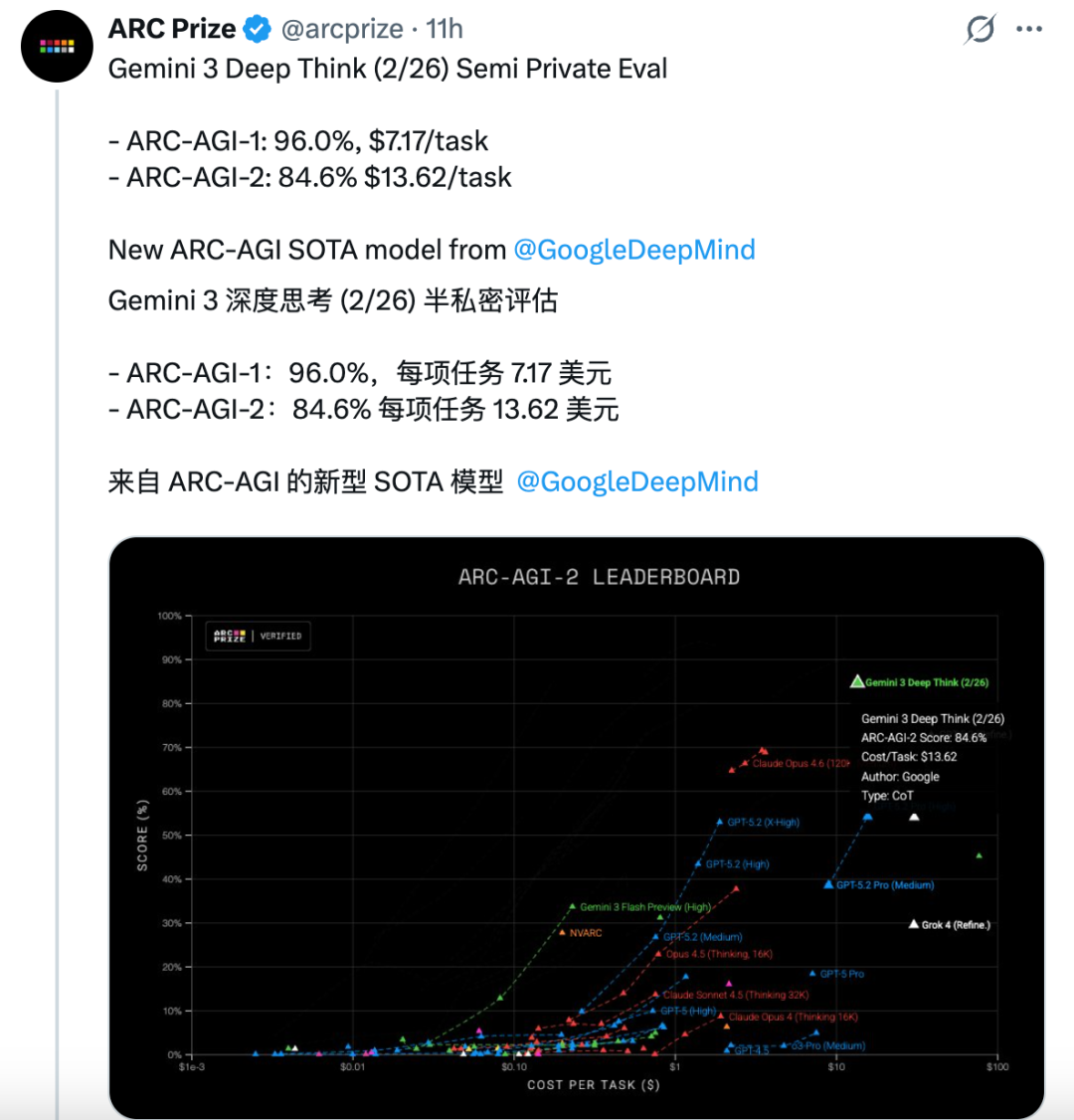
Task: Open @GoogleDeepMind mention in the English text
Action: 633,250
